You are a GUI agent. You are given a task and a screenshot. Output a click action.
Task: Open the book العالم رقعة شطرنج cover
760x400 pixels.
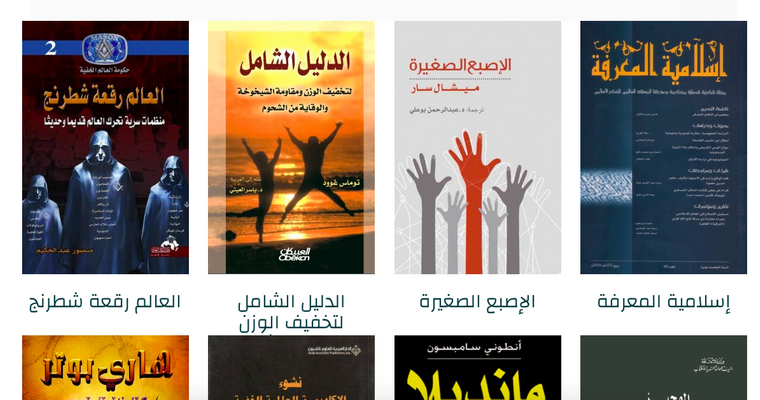pos(105,148)
